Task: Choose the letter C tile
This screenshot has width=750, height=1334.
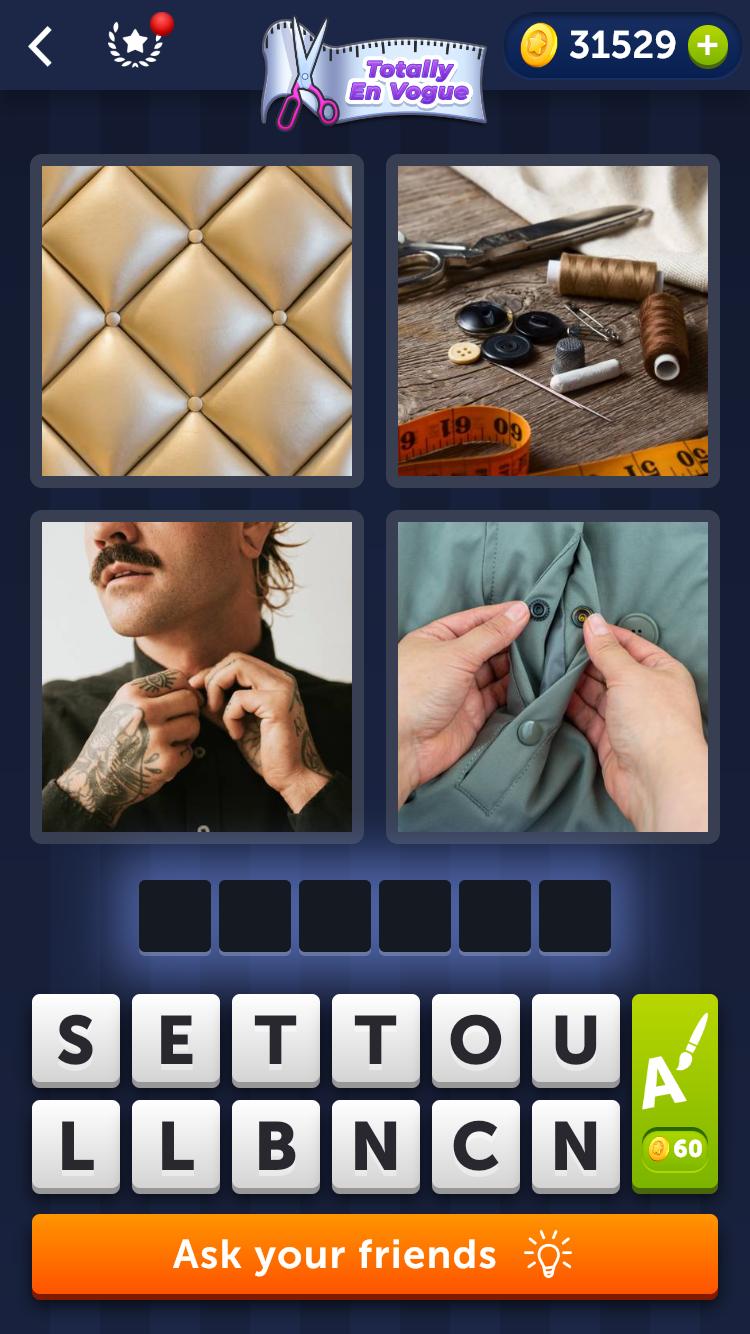Action: click(x=476, y=1146)
